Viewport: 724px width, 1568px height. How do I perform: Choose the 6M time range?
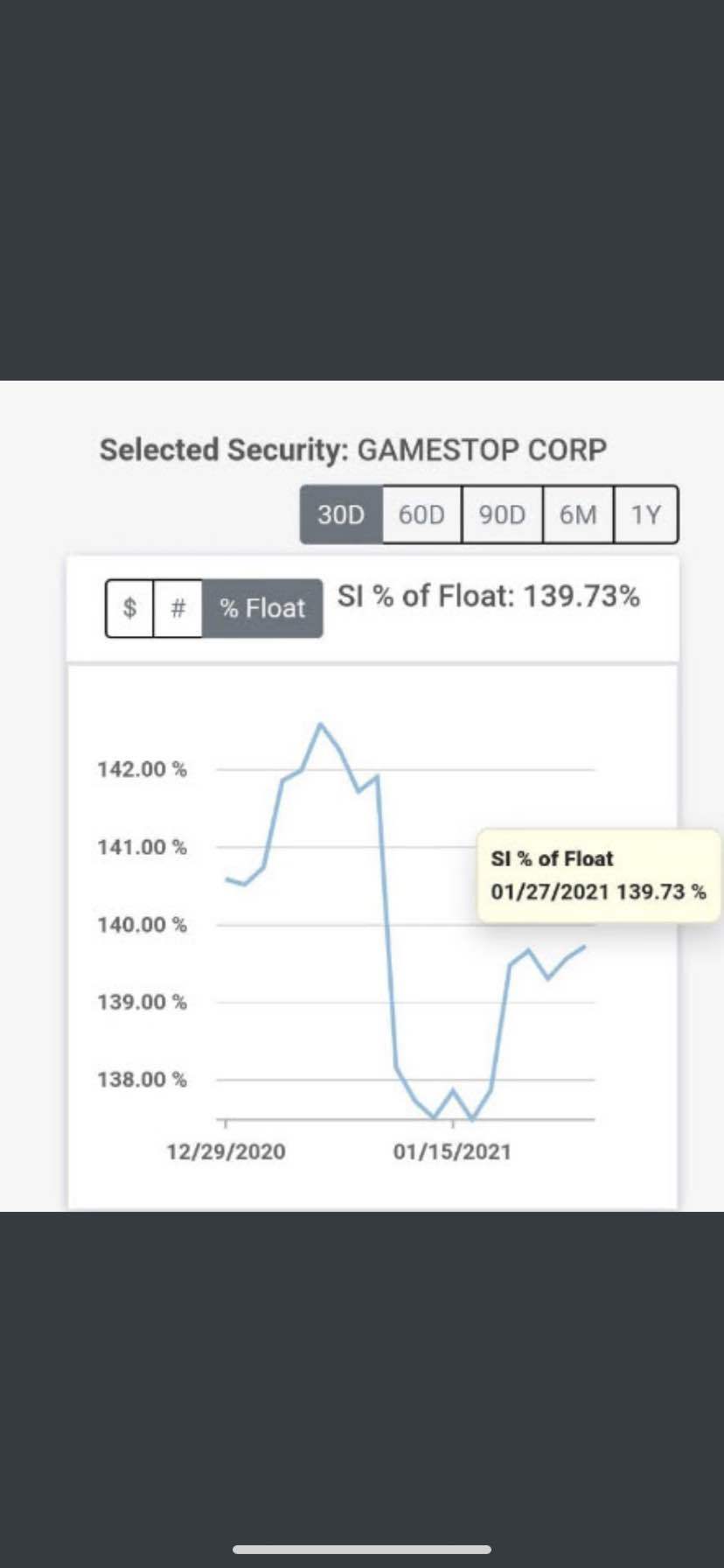pyautogui.click(x=578, y=514)
